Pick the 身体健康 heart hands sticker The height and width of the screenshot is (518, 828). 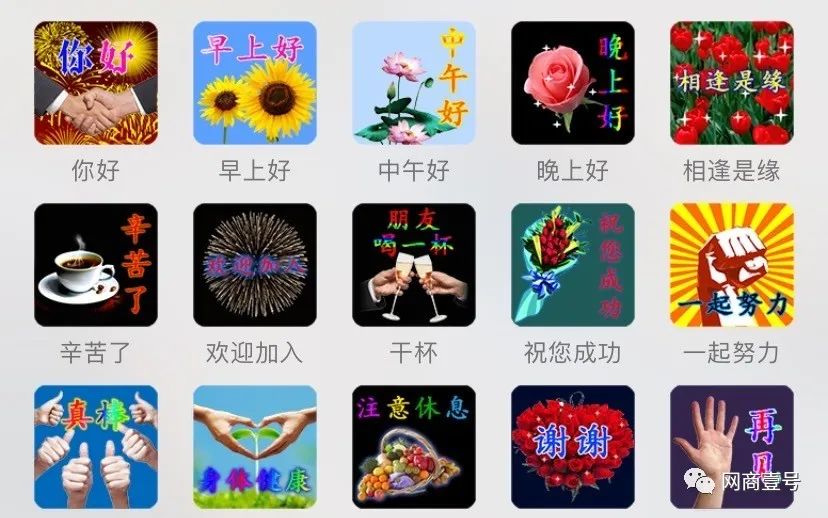tap(255, 447)
